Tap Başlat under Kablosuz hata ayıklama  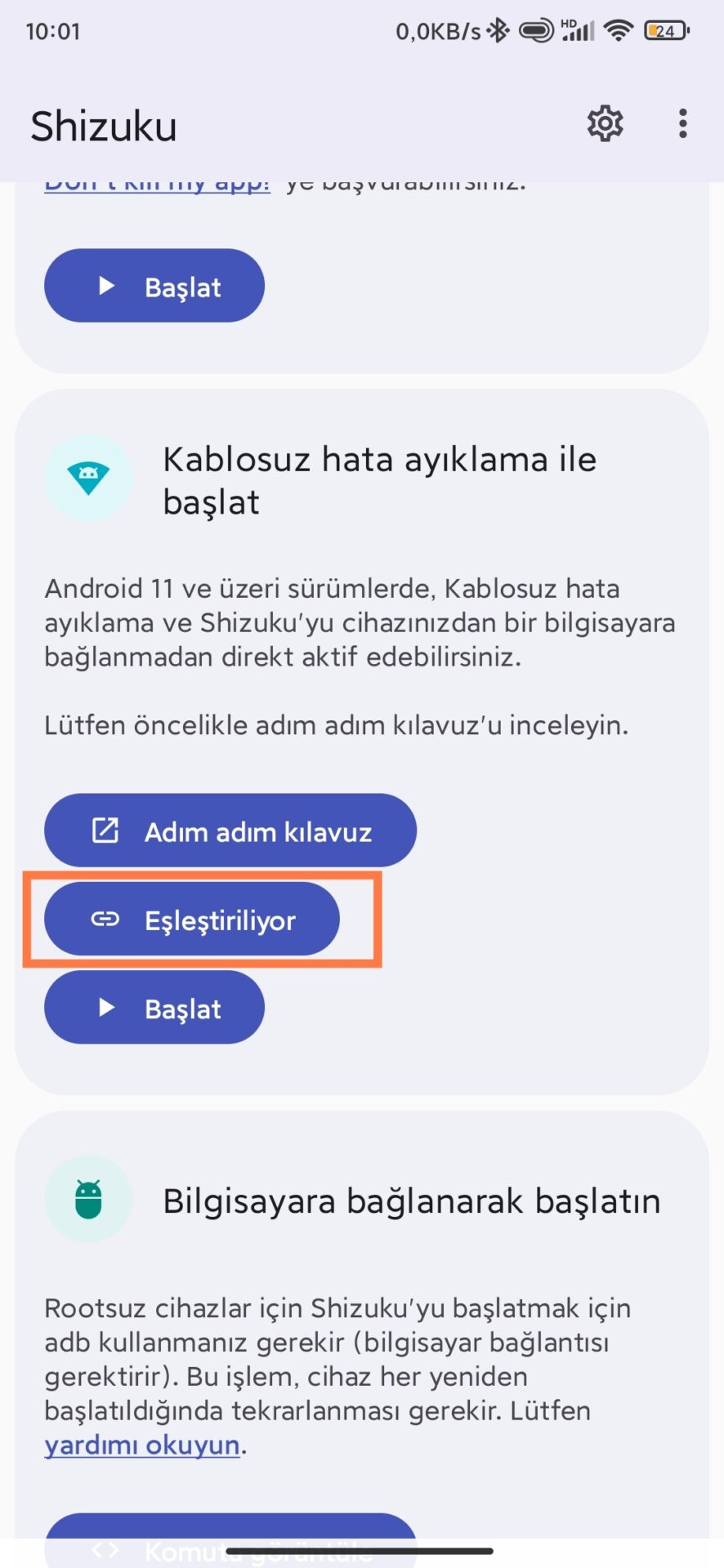click(154, 1008)
